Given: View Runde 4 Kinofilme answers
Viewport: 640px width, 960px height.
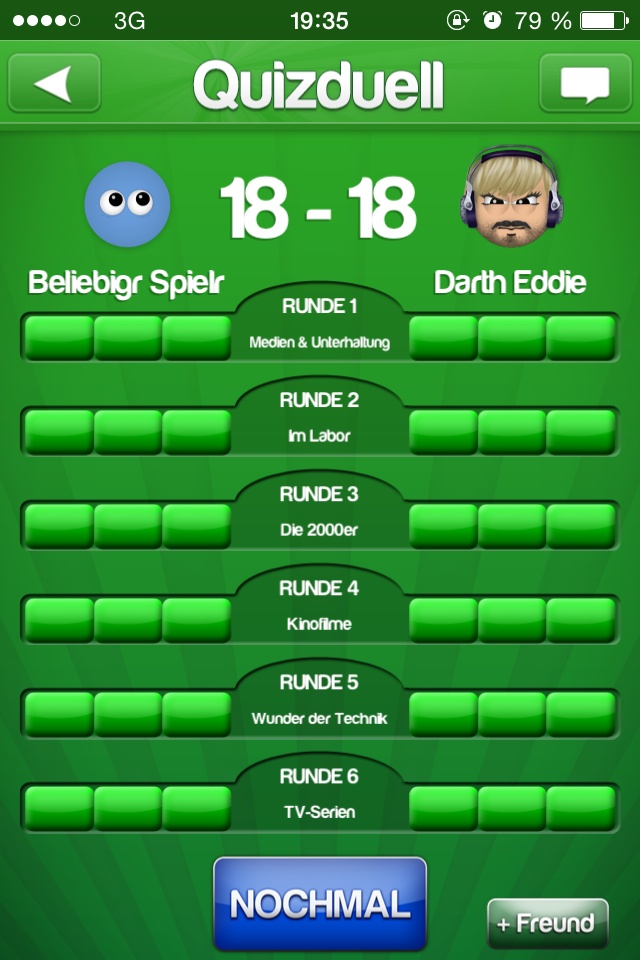Looking at the screenshot, I should (x=320, y=607).
